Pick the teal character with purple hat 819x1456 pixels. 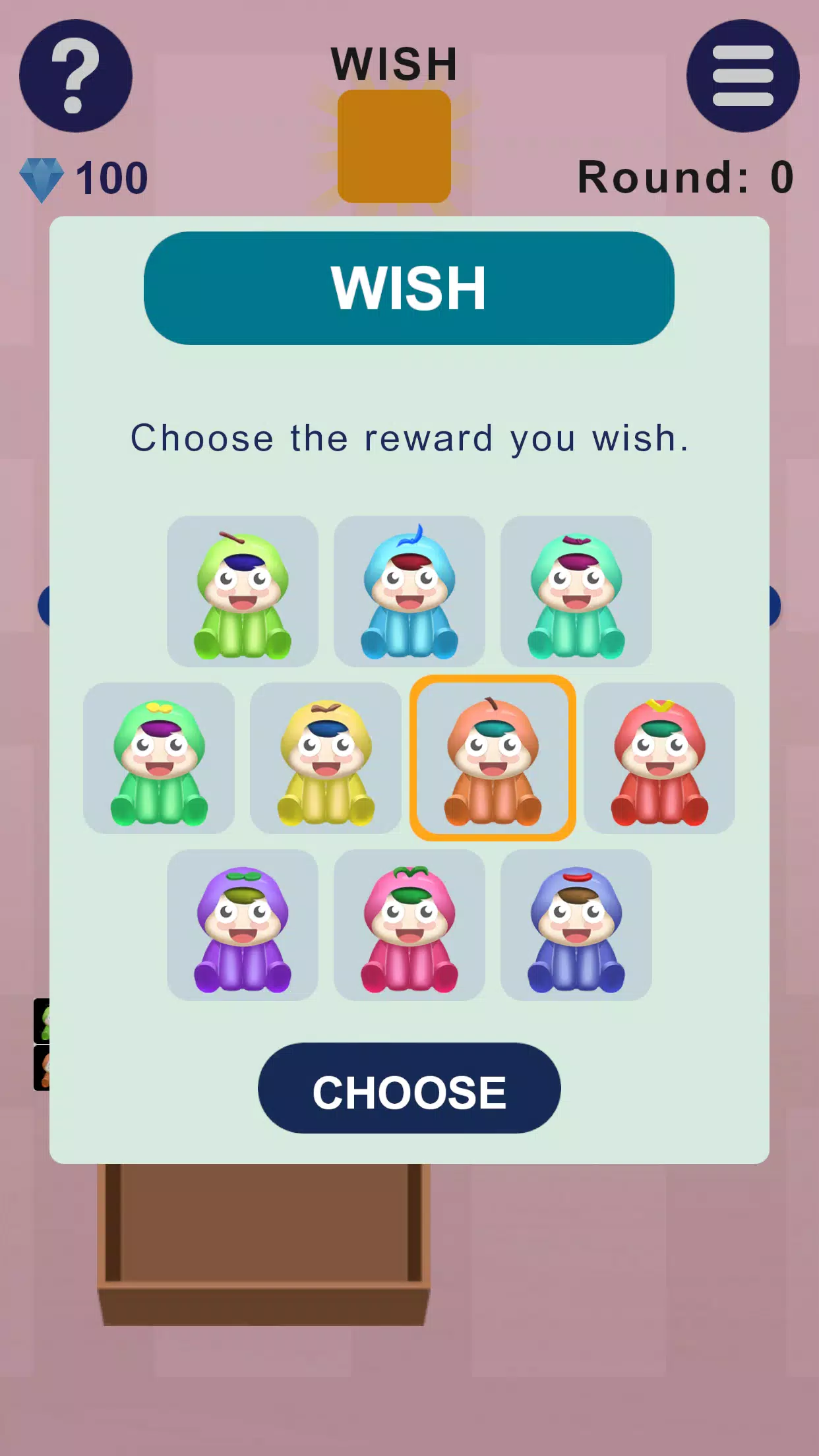[x=575, y=590]
